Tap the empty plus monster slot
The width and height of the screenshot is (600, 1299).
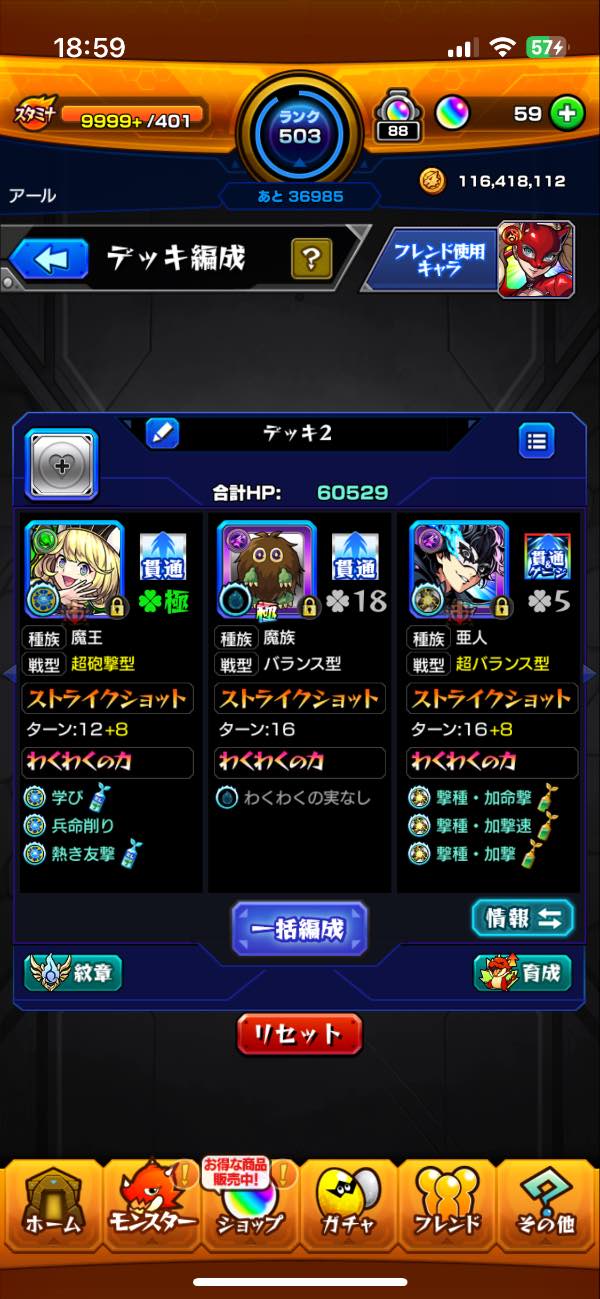point(61,464)
